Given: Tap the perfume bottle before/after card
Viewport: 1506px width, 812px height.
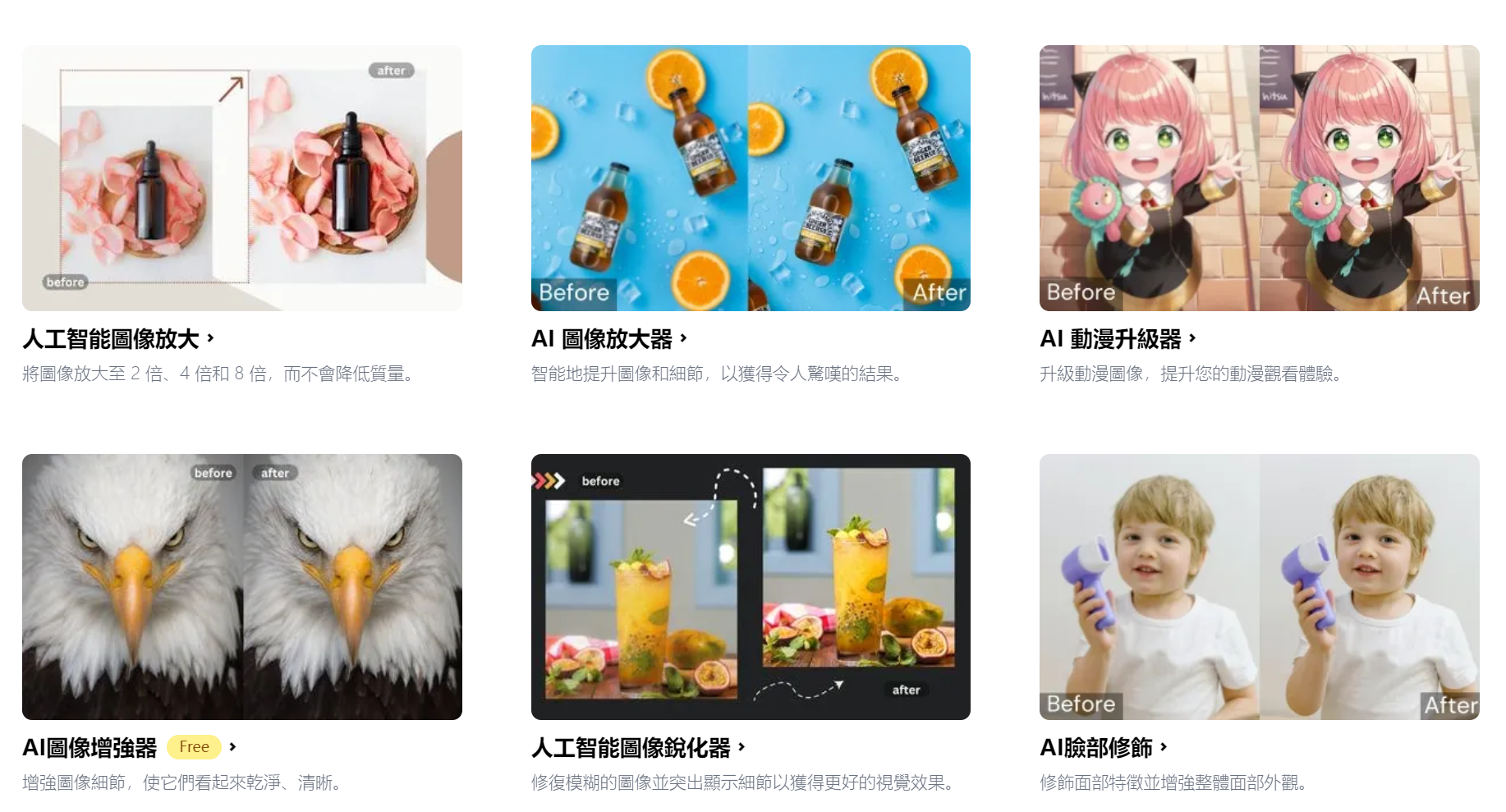Looking at the screenshot, I should point(241,178).
